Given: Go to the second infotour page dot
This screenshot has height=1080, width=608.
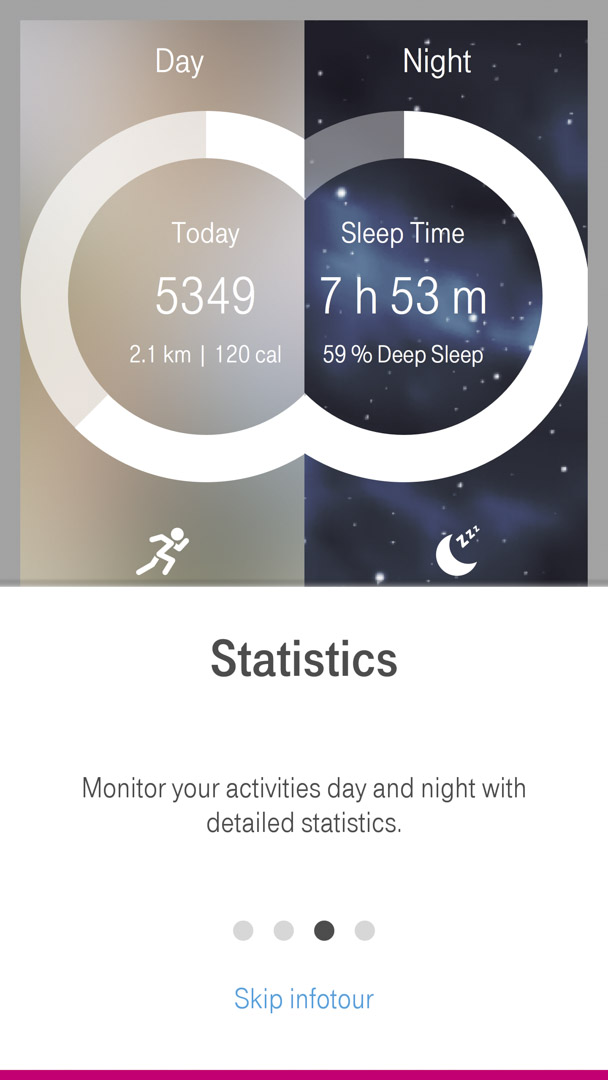Looking at the screenshot, I should tap(284, 931).
